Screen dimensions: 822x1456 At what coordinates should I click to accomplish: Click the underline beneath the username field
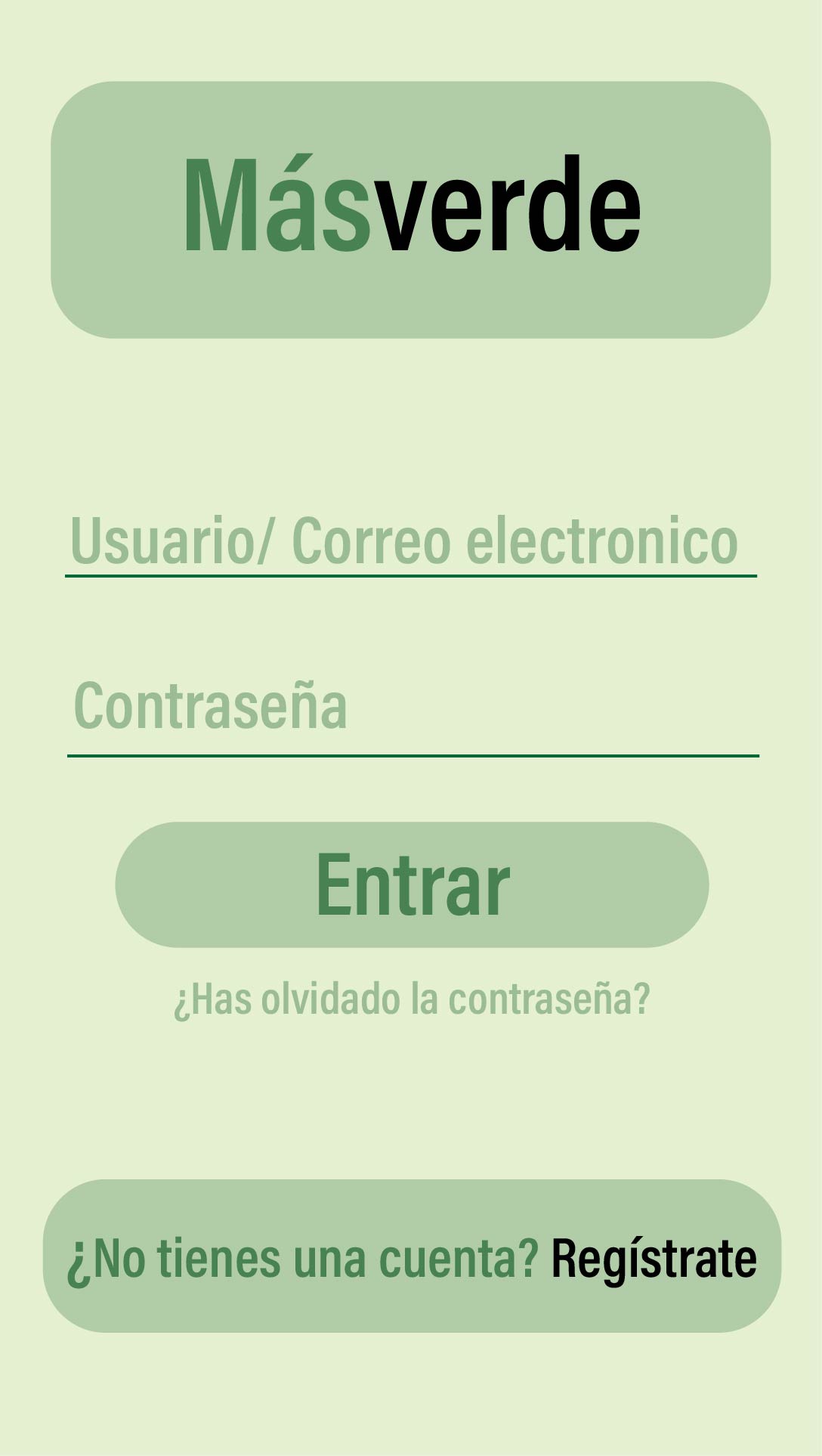point(412,575)
